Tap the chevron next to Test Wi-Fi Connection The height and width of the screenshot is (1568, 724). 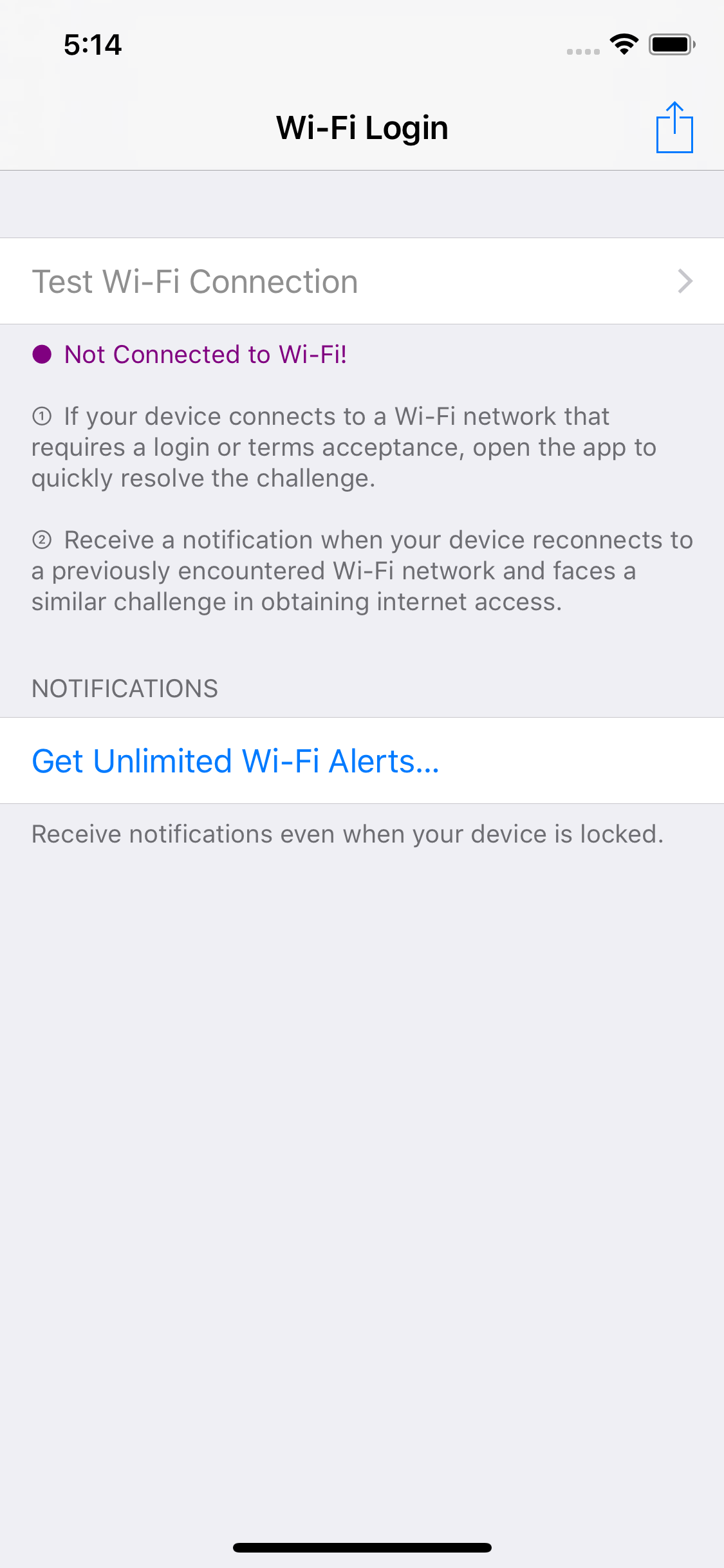click(686, 281)
